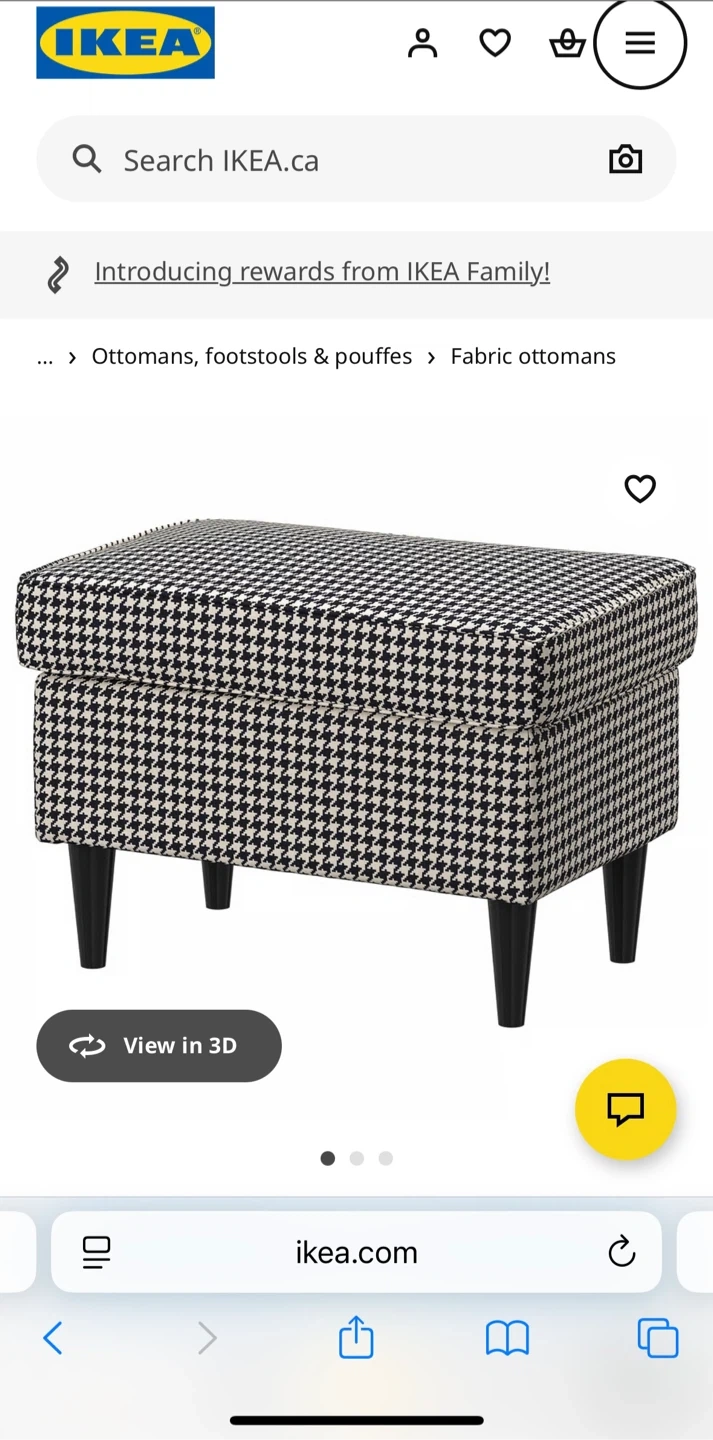This screenshot has height=1440, width=713.
Task: Open the favourites heart in header
Action: (x=495, y=43)
